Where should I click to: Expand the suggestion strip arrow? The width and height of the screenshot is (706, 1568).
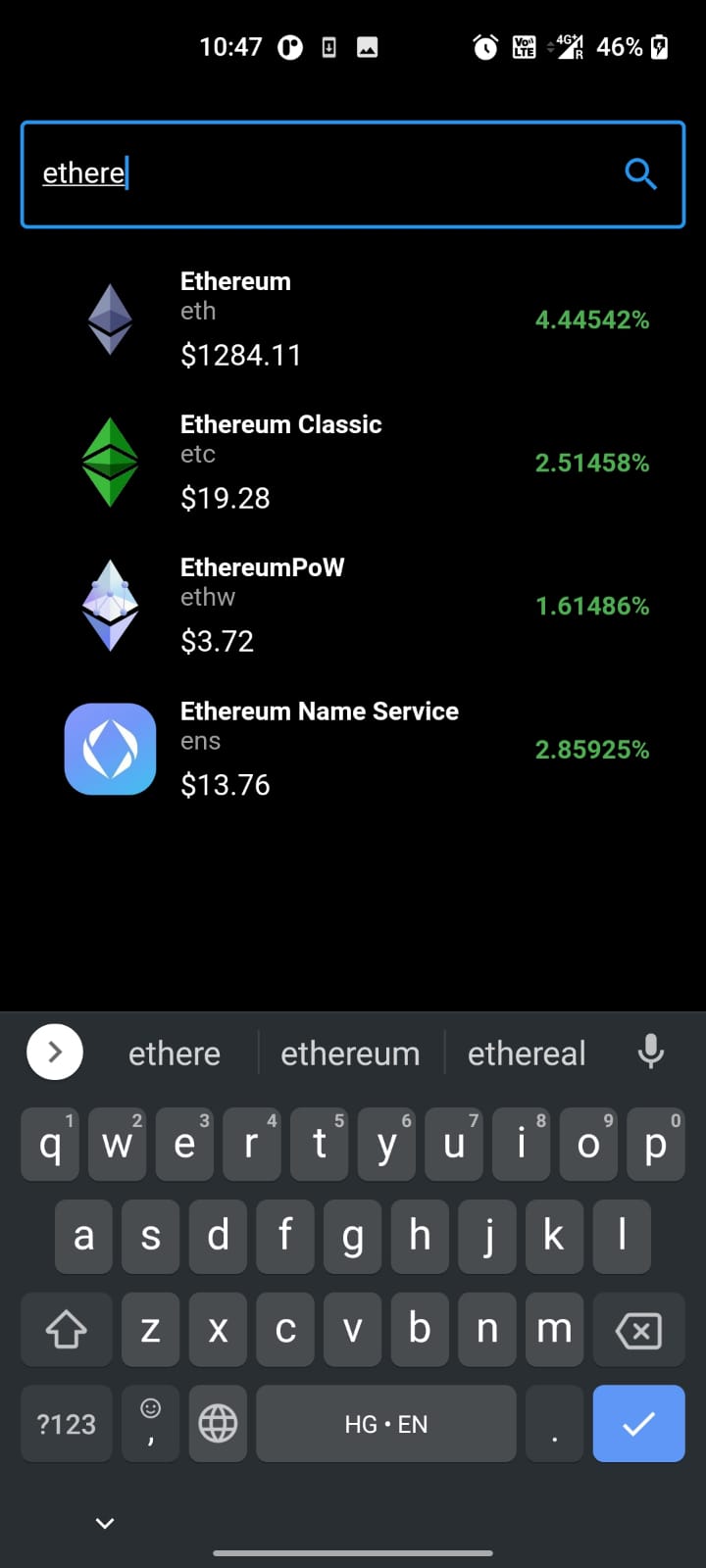click(x=54, y=1052)
